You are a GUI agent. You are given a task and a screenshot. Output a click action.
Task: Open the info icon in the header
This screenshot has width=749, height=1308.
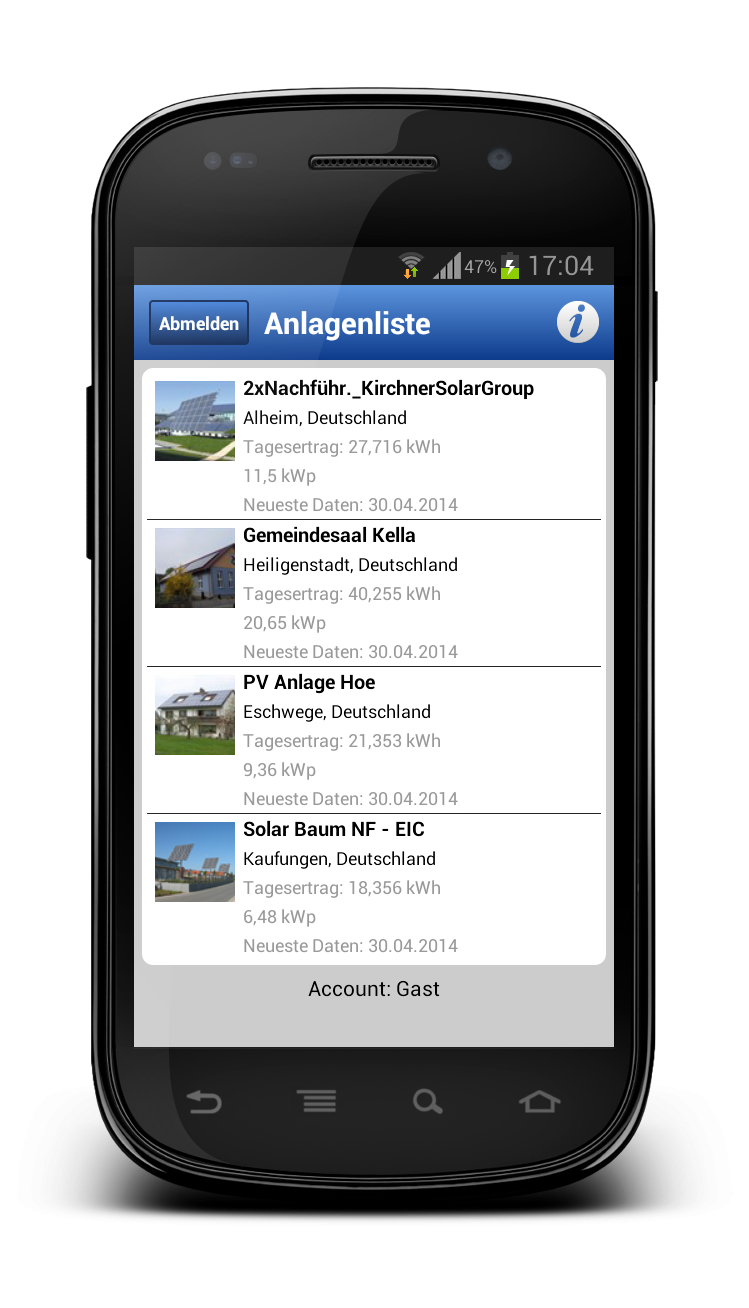point(578,323)
